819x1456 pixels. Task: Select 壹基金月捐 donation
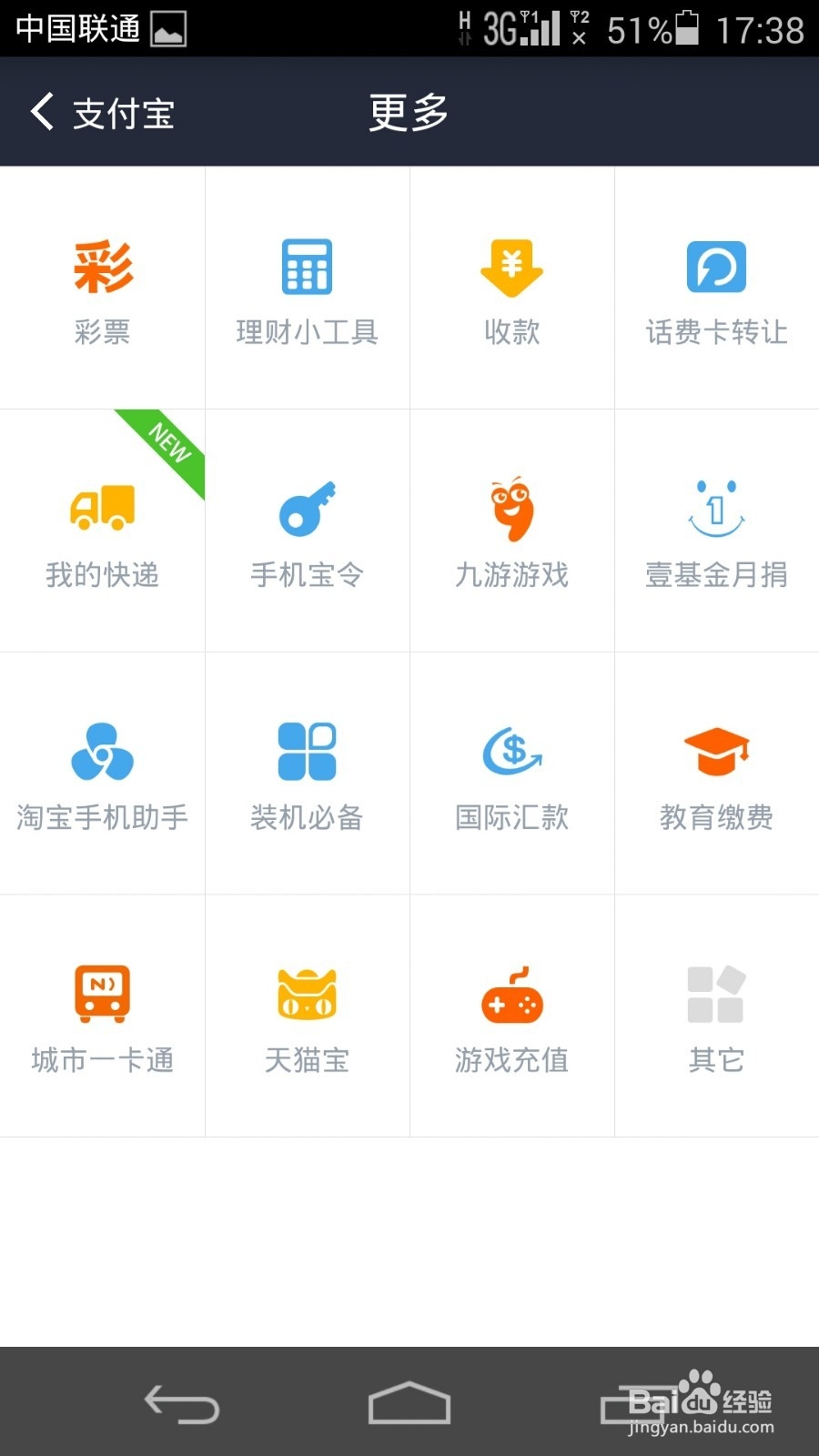click(717, 531)
